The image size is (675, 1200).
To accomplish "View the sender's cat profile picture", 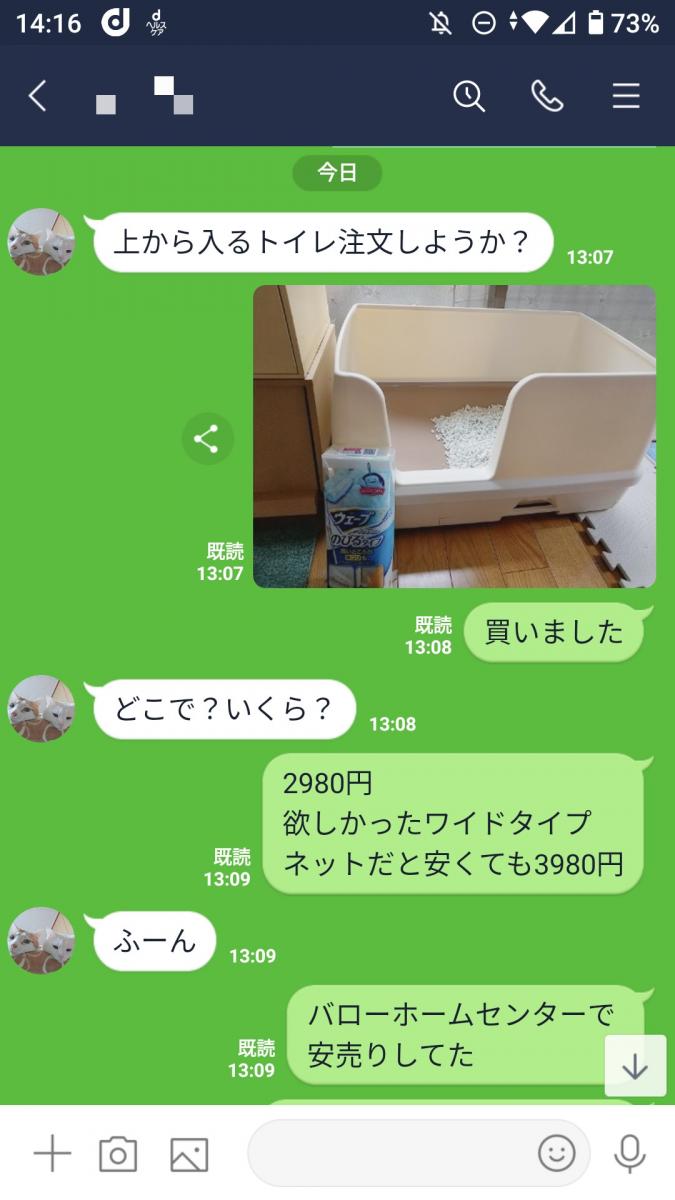I will pyautogui.click(x=41, y=242).
